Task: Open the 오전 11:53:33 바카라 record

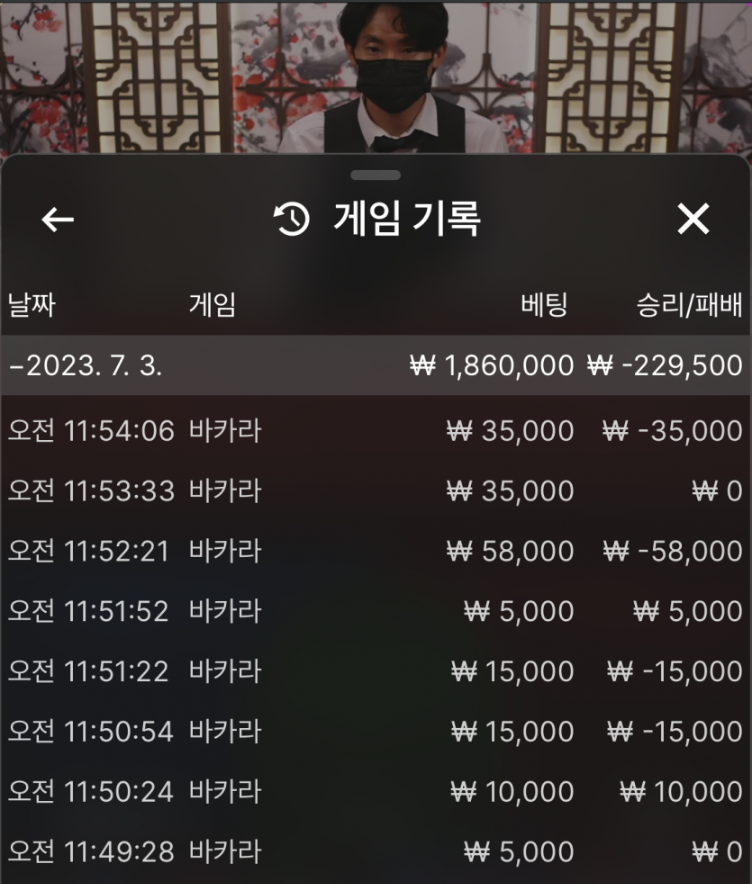Action: (x=375, y=491)
